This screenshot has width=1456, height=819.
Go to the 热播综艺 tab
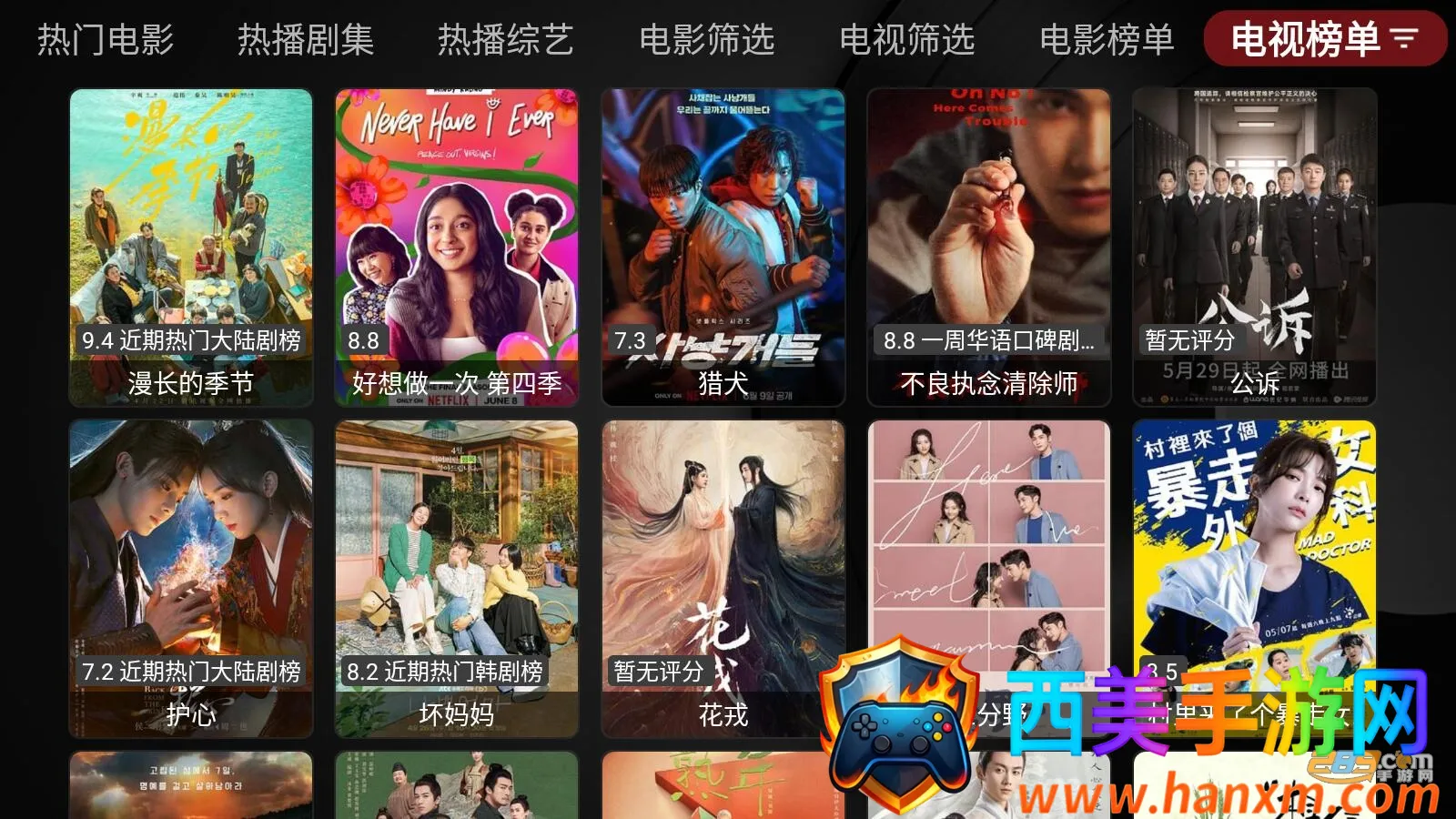[x=506, y=39]
